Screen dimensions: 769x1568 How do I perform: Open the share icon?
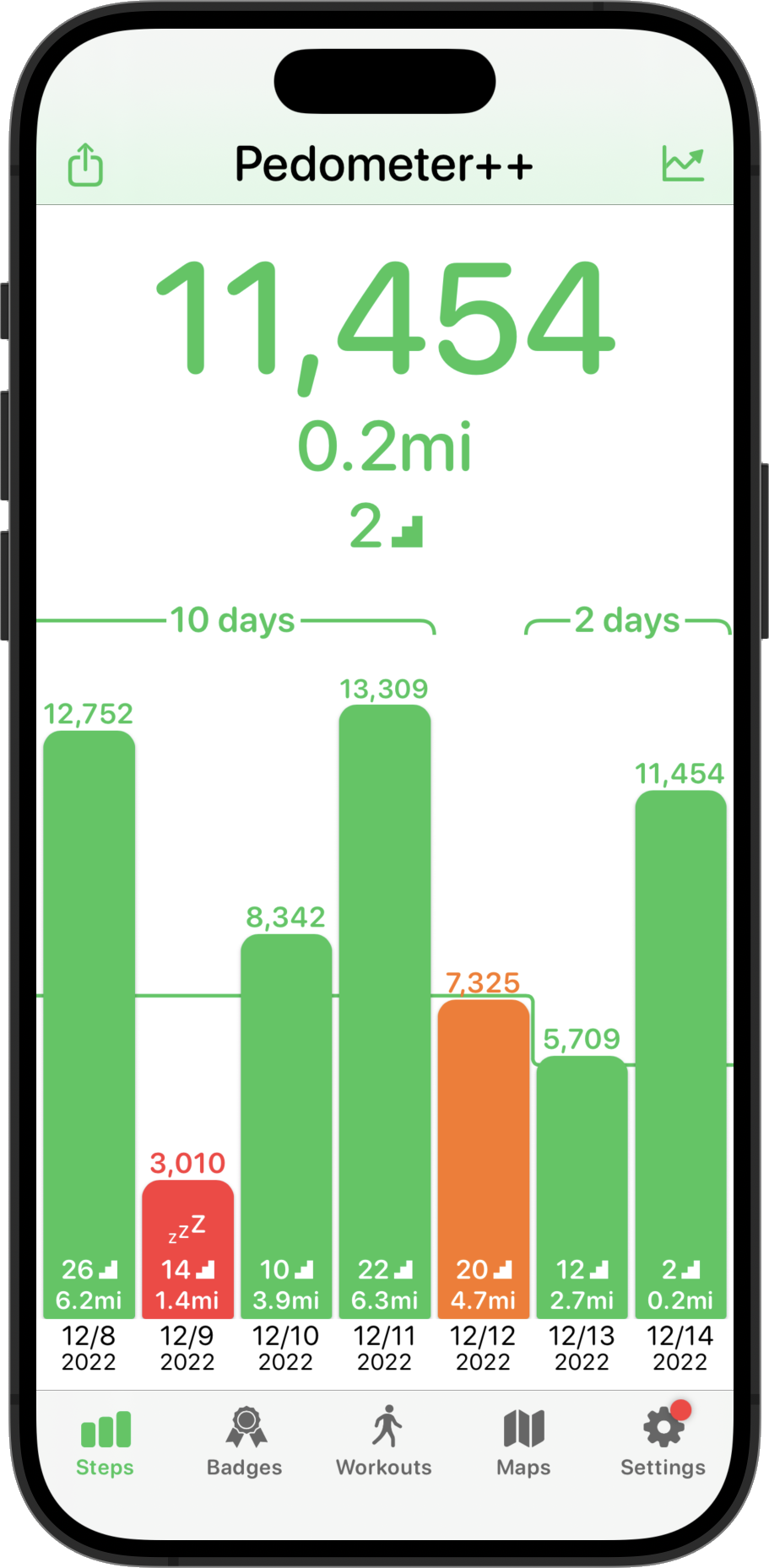(x=85, y=164)
